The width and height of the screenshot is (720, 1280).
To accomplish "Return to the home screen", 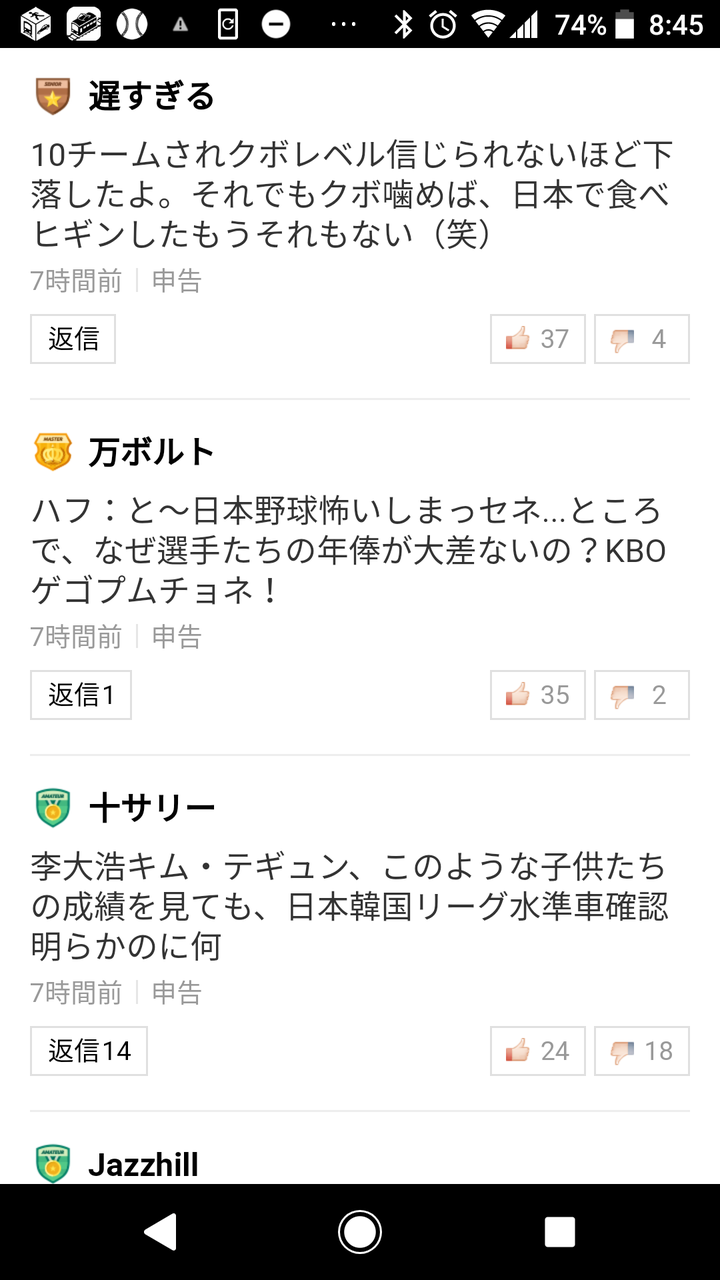I will tap(360, 1232).
